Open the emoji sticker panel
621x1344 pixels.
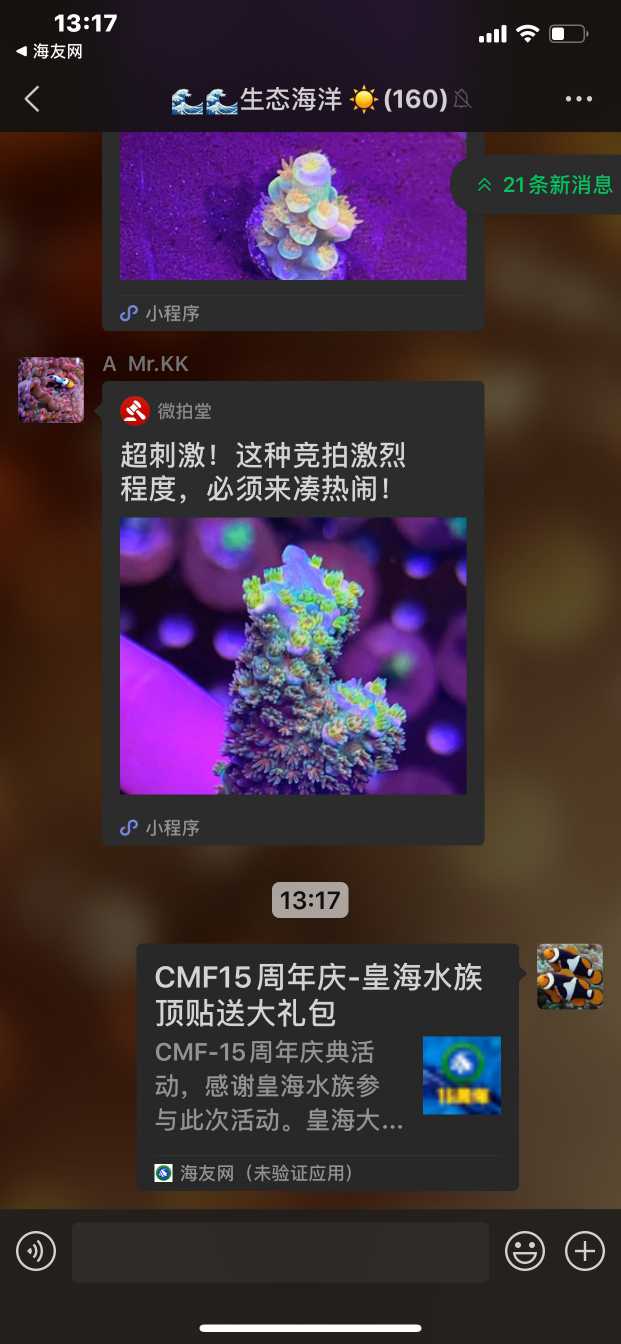(x=525, y=1251)
